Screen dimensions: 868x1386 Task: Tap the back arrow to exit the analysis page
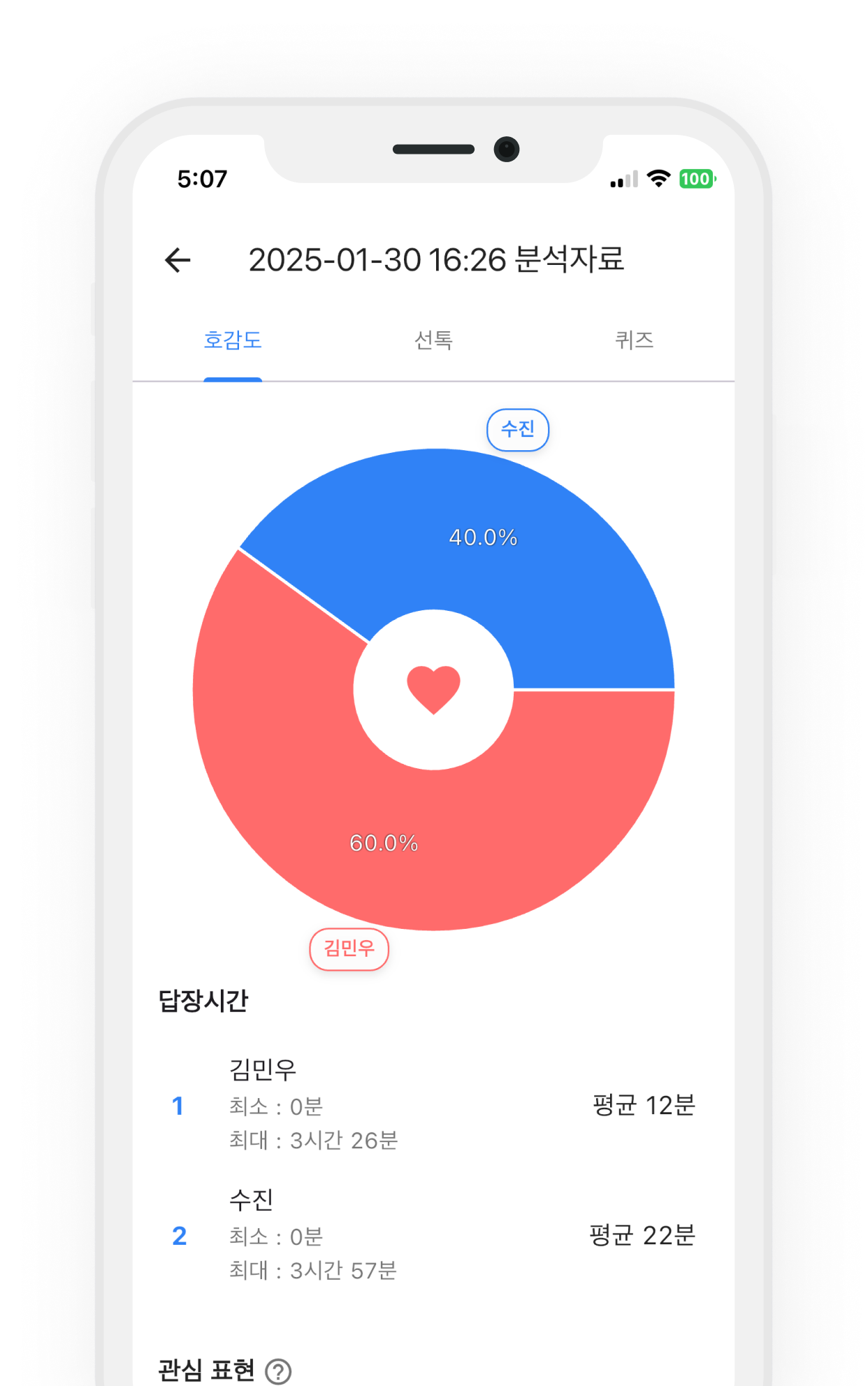pyautogui.click(x=177, y=261)
